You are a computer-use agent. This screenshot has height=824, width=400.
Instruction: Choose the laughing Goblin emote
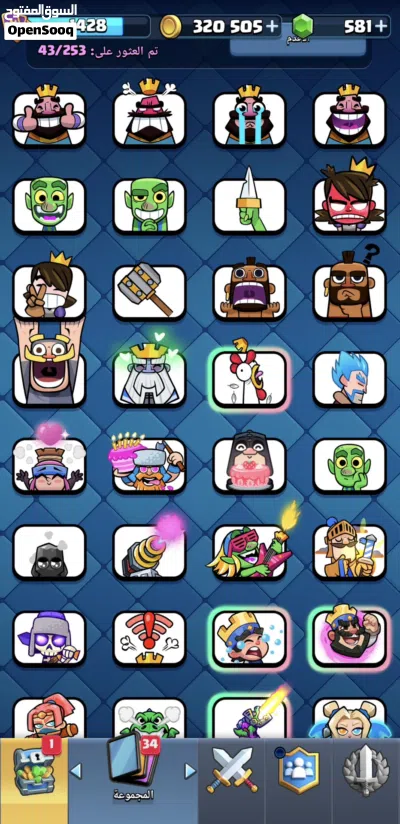coord(49,205)
